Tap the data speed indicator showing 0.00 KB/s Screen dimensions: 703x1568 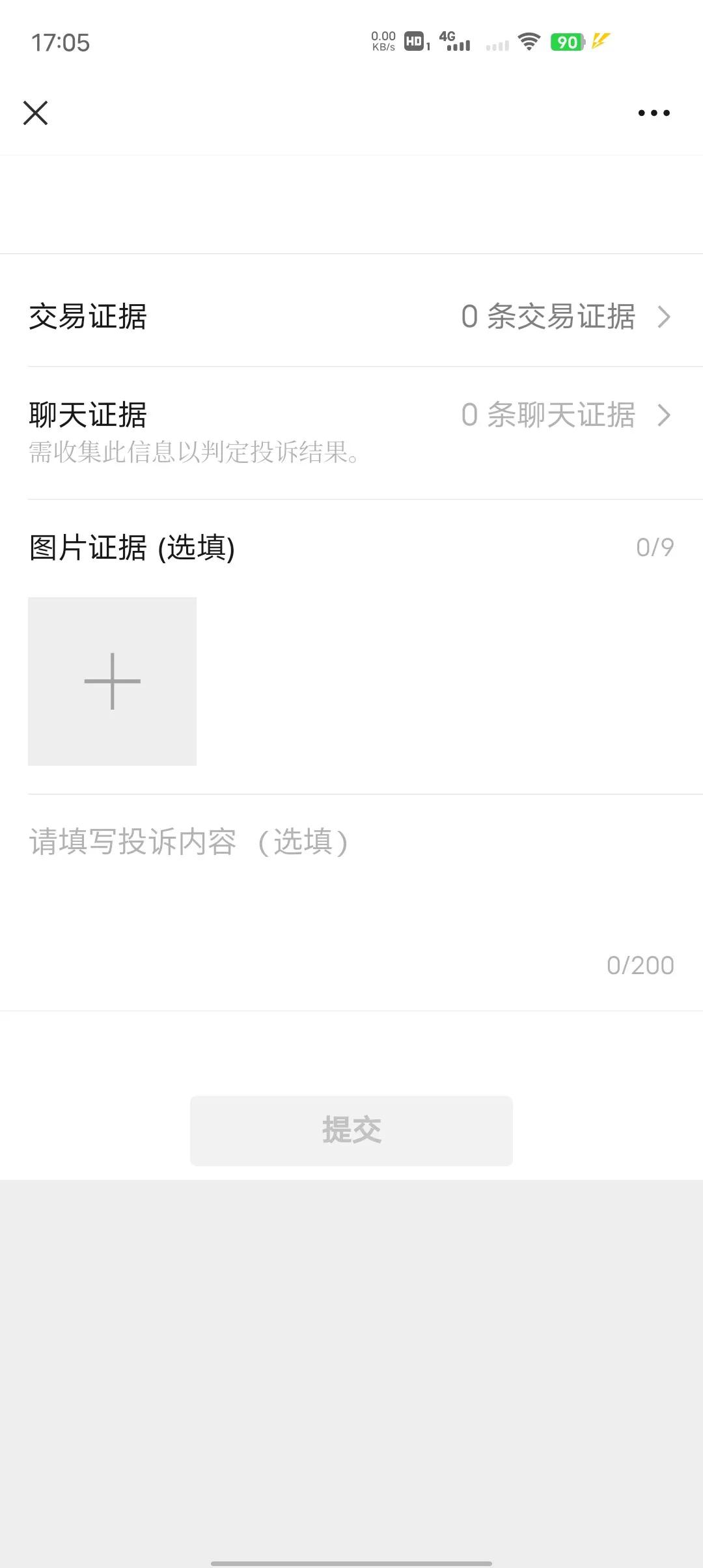click(x=383, y=40)
